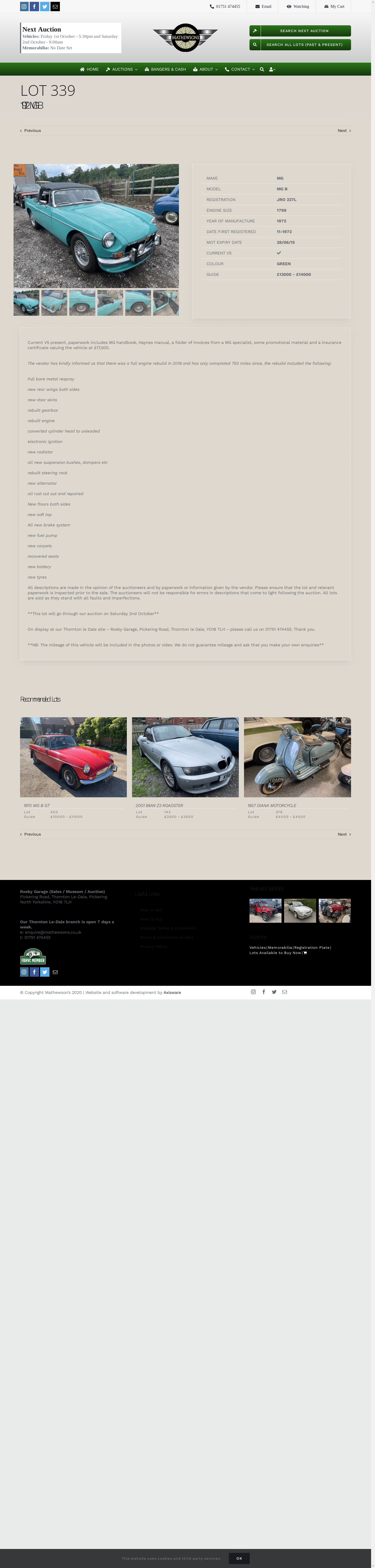Open Bangers & Cash page
Screen dimensions: 375x1568
pos(165,69)
